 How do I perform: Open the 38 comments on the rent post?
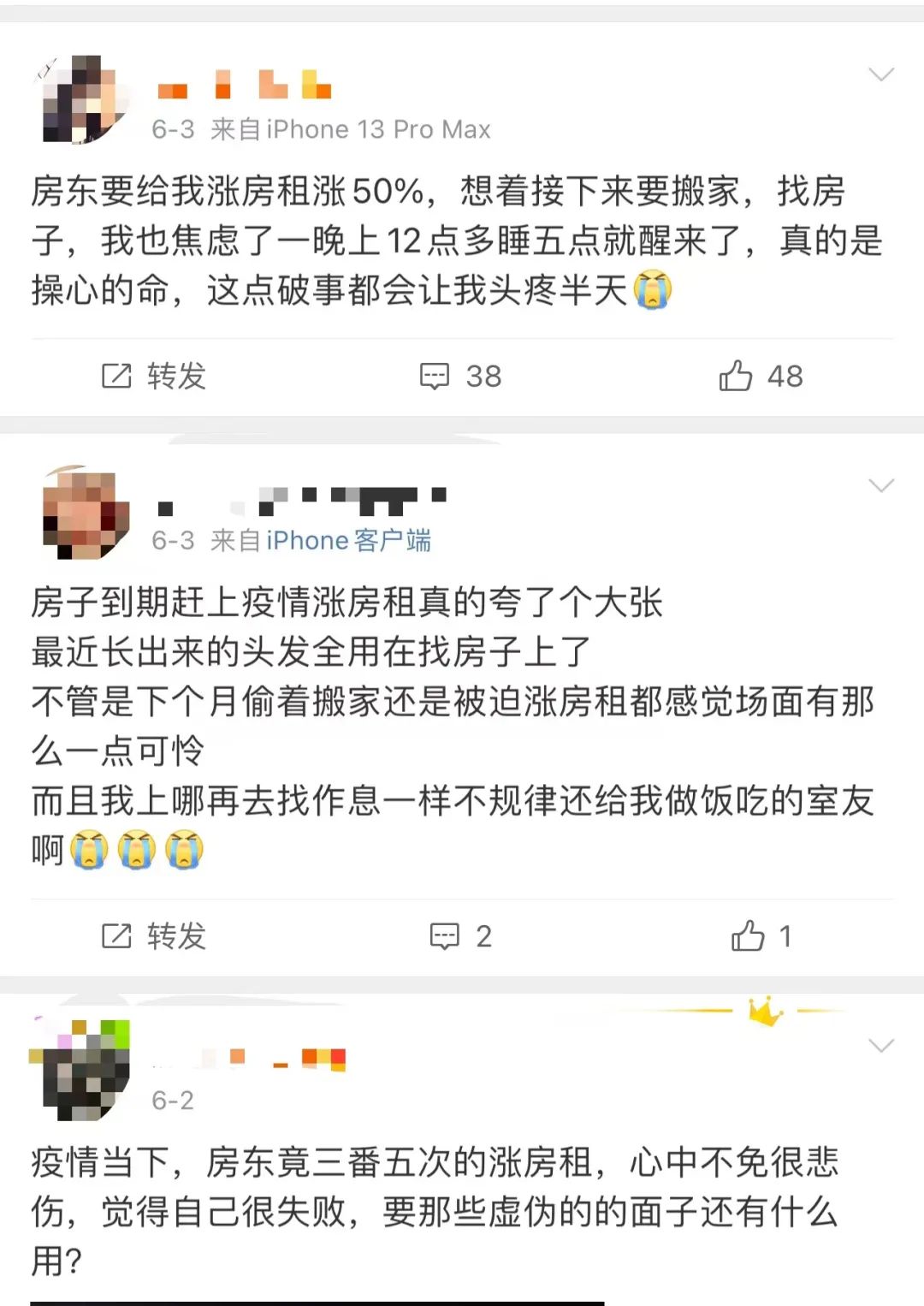tap(460, 376)
